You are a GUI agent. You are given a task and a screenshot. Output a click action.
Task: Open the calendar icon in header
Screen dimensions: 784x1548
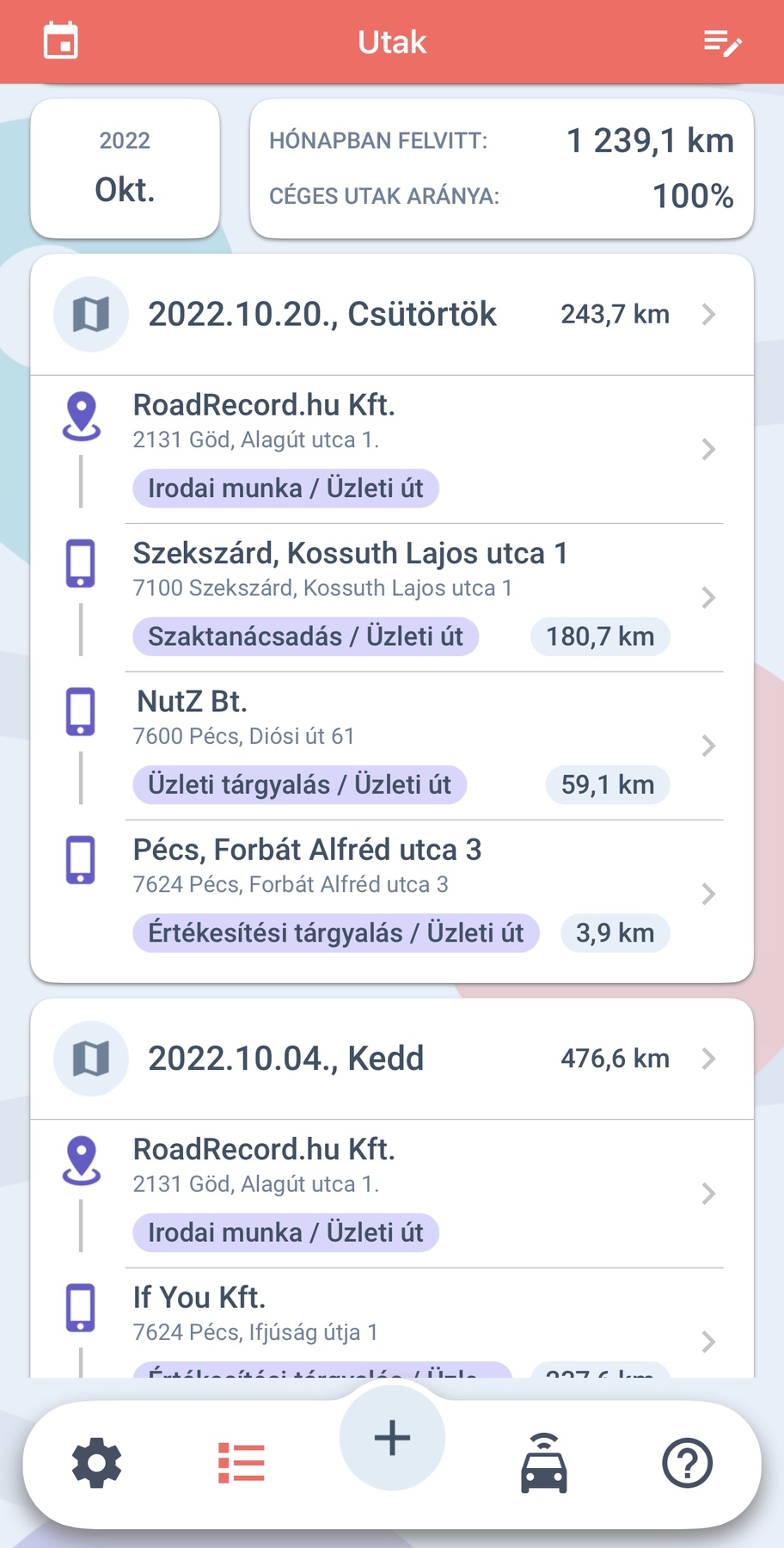(x=61, y=41)
